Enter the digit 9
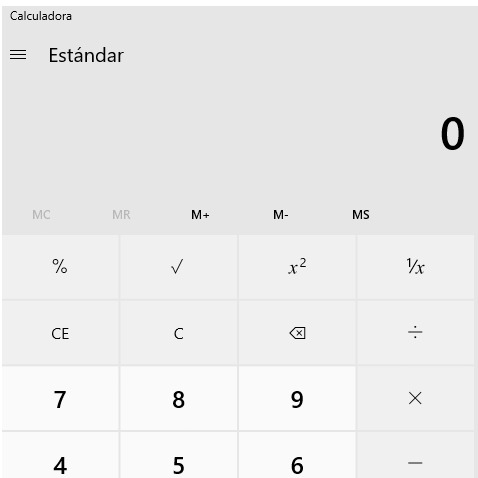This screenshot has height=478, width=478. (x=297, y=399)
